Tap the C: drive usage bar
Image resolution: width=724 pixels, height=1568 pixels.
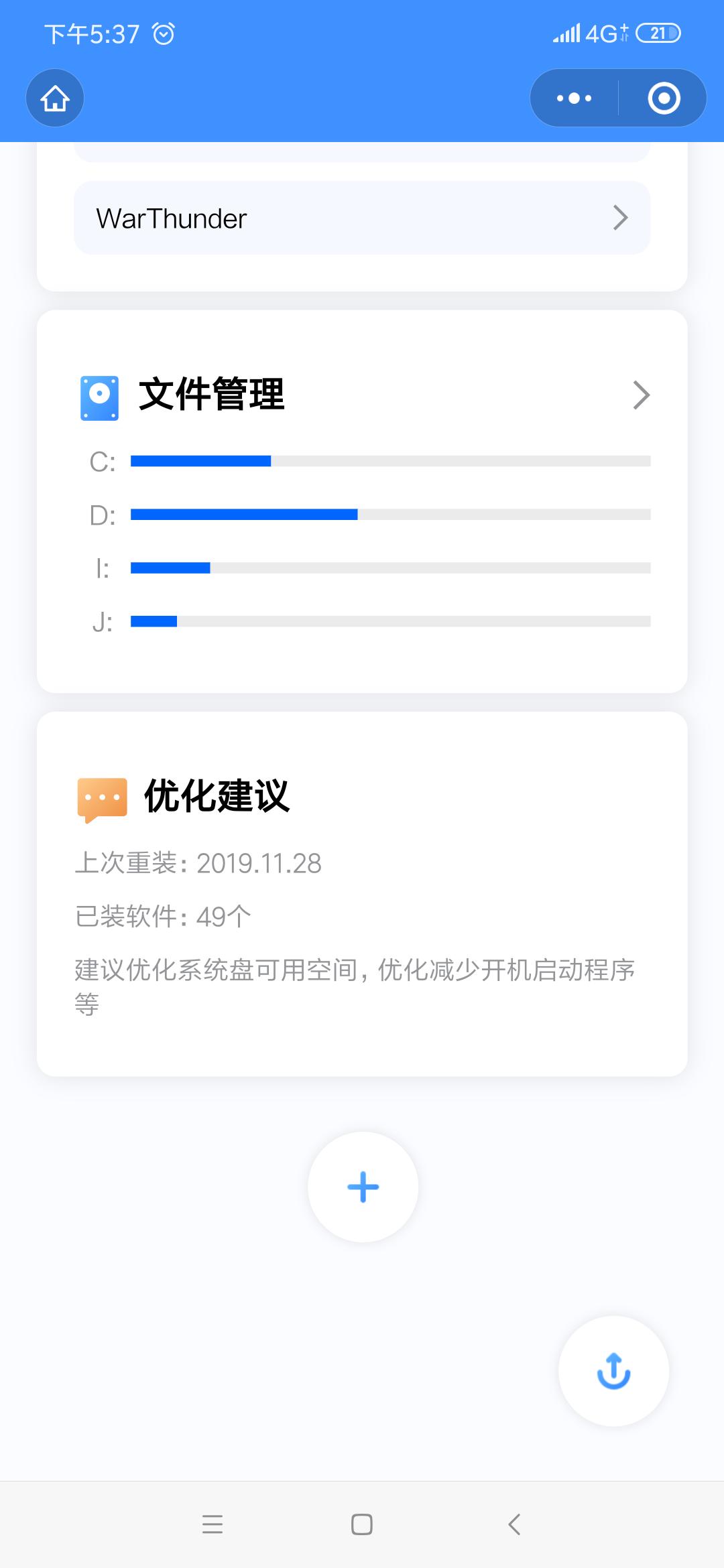tap(390, 461)
